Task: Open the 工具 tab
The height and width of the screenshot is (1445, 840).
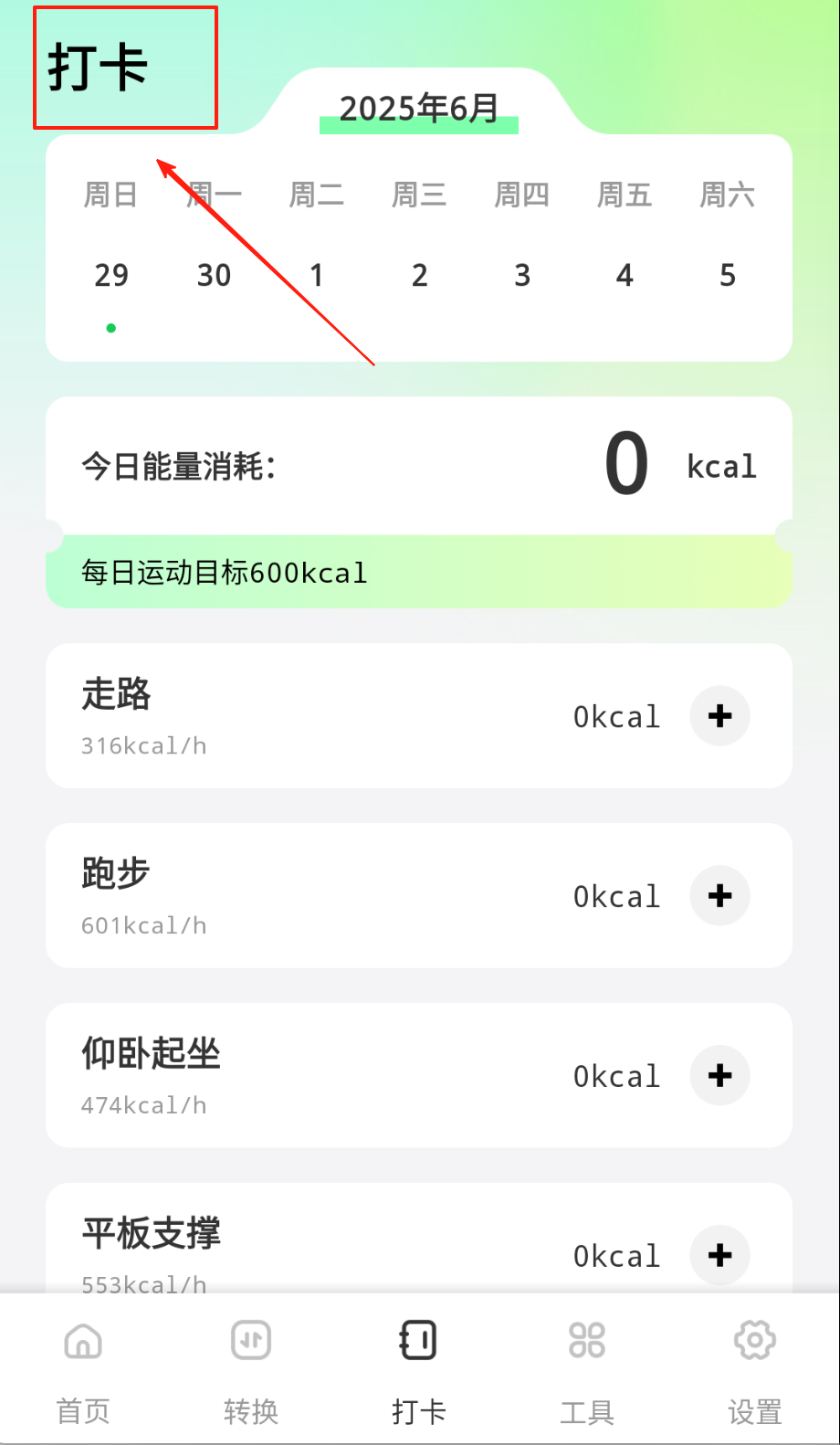Action: 587,1370
